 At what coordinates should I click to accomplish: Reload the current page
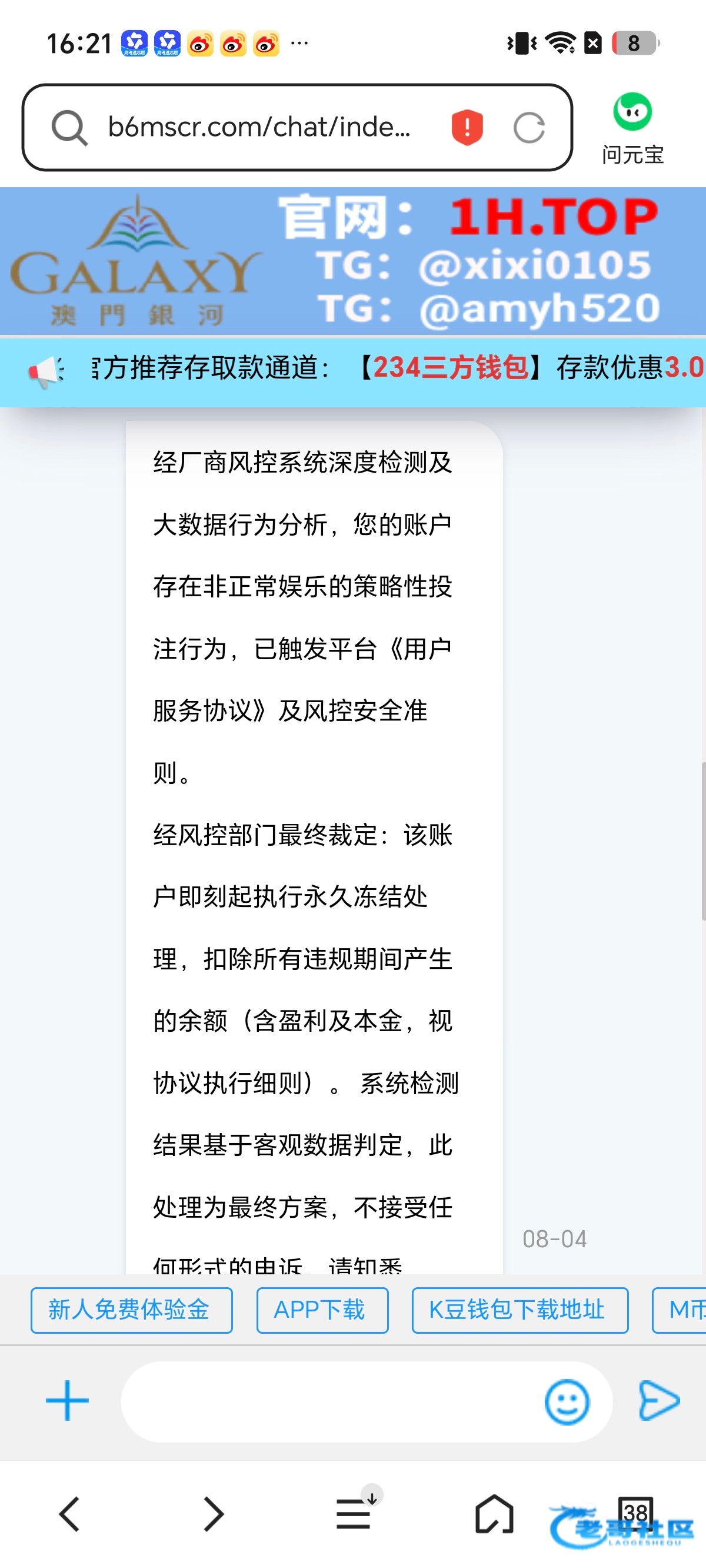tap(528, 128)
